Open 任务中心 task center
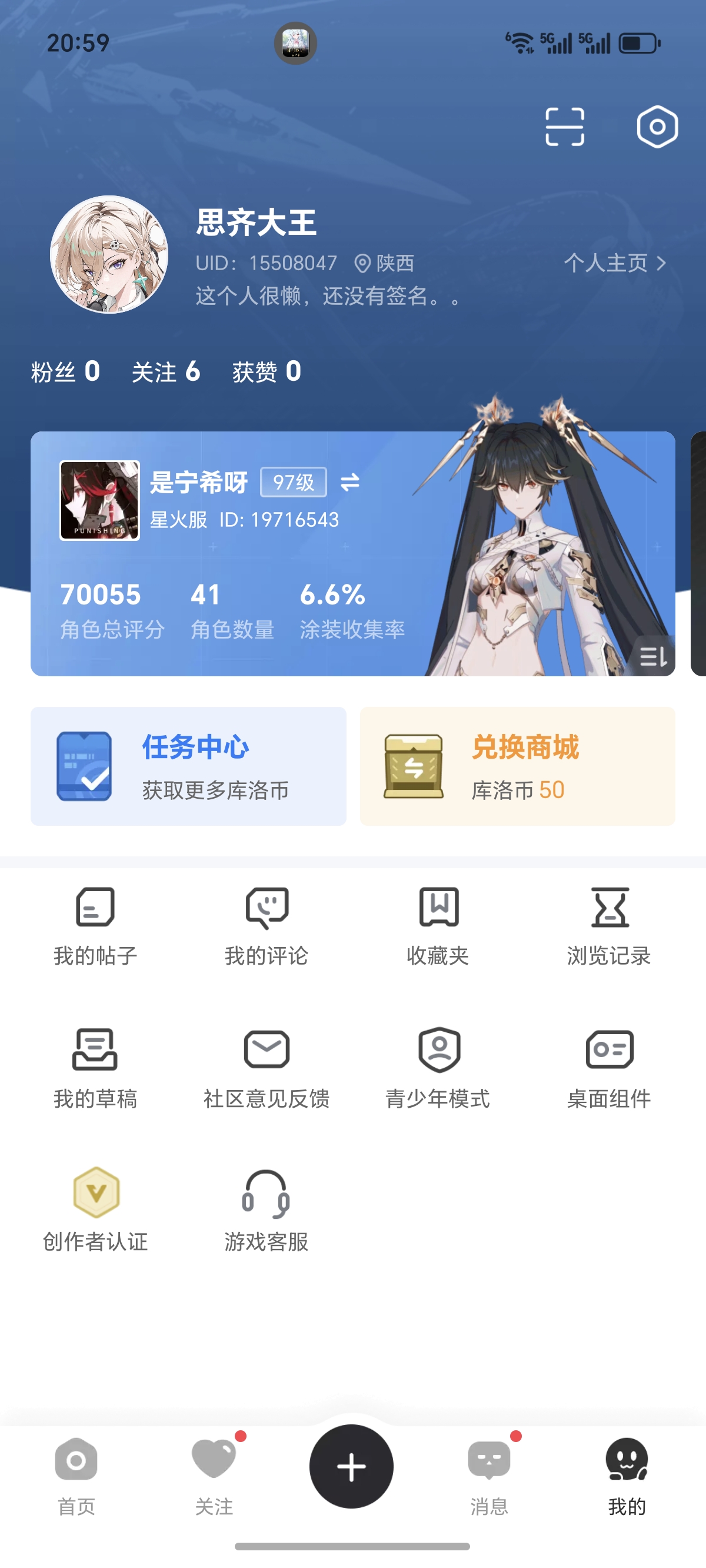This screenshot has width=706, height=1568. coord(188,766)
